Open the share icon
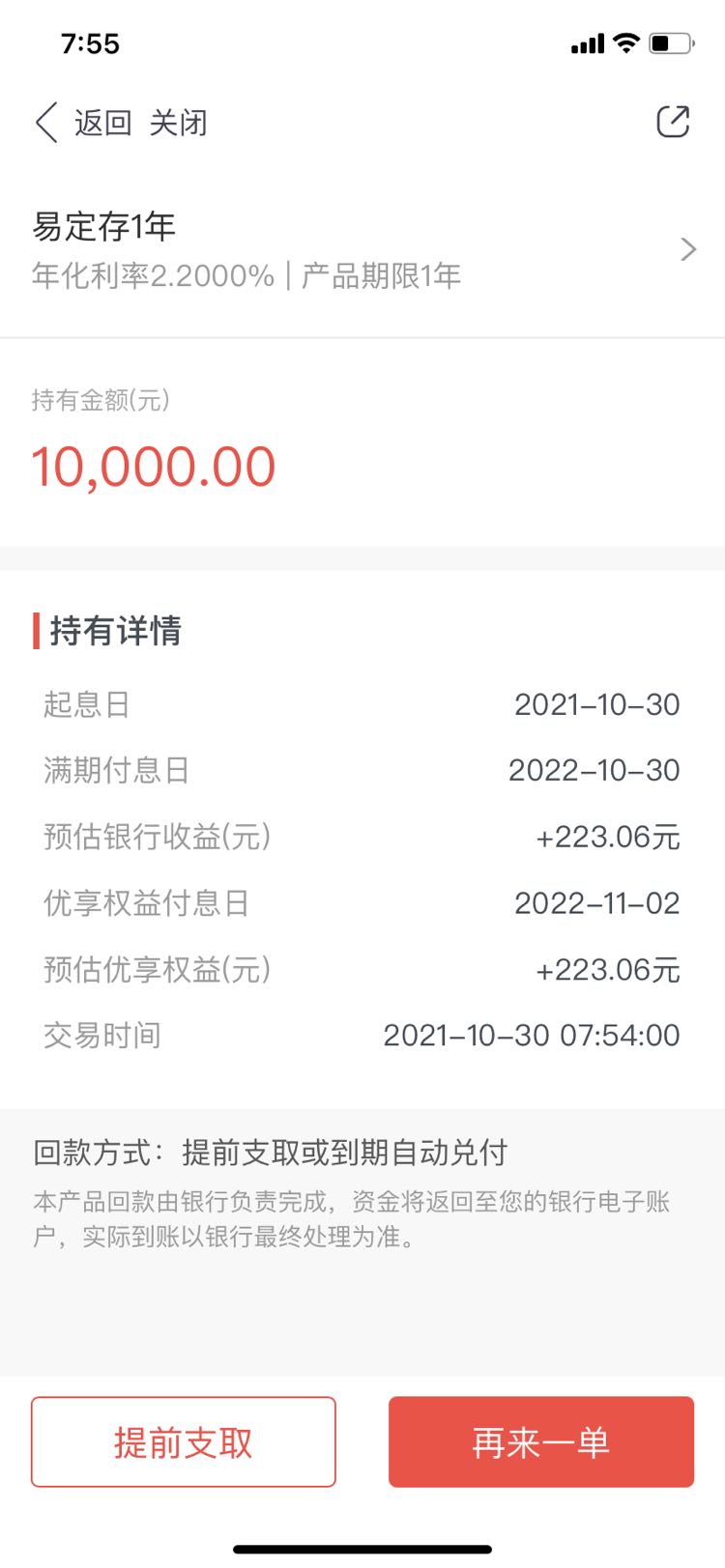The image size is (725, 1568). point(673,122)
